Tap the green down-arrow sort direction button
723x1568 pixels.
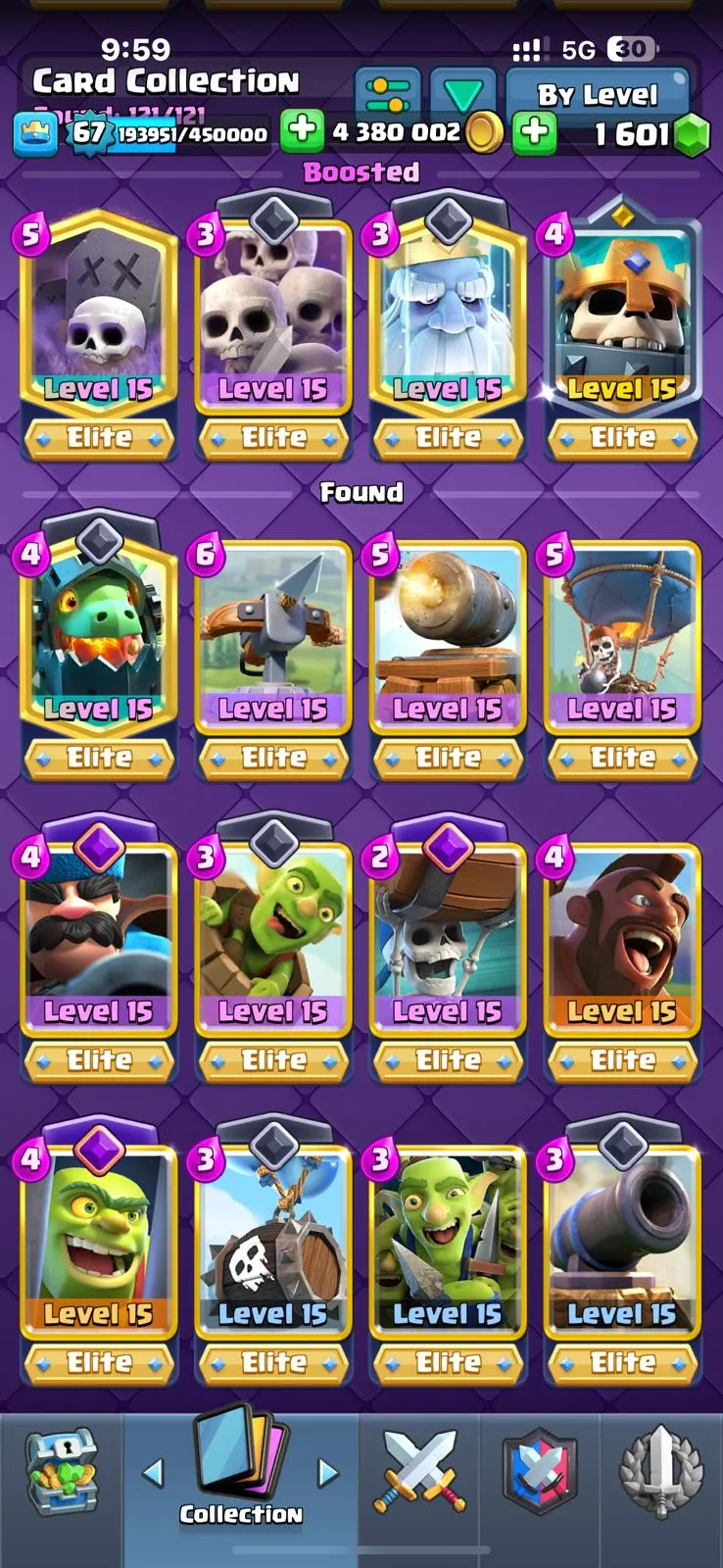tap(461, 94)
